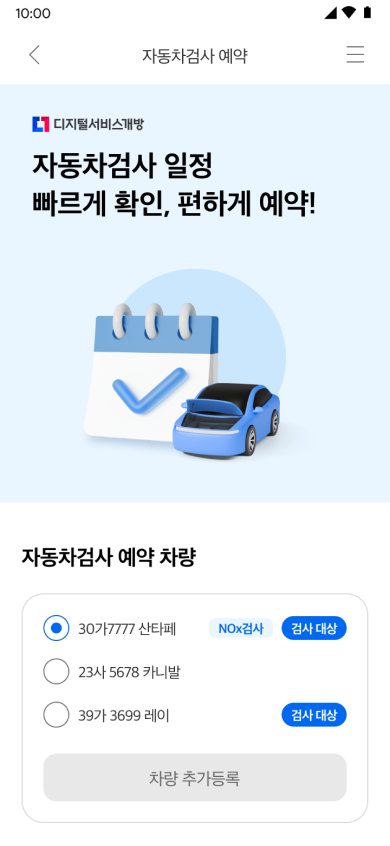Tap the 차량 추가등록 button
This screenshot has width=390, height=846.
point(195,778)
